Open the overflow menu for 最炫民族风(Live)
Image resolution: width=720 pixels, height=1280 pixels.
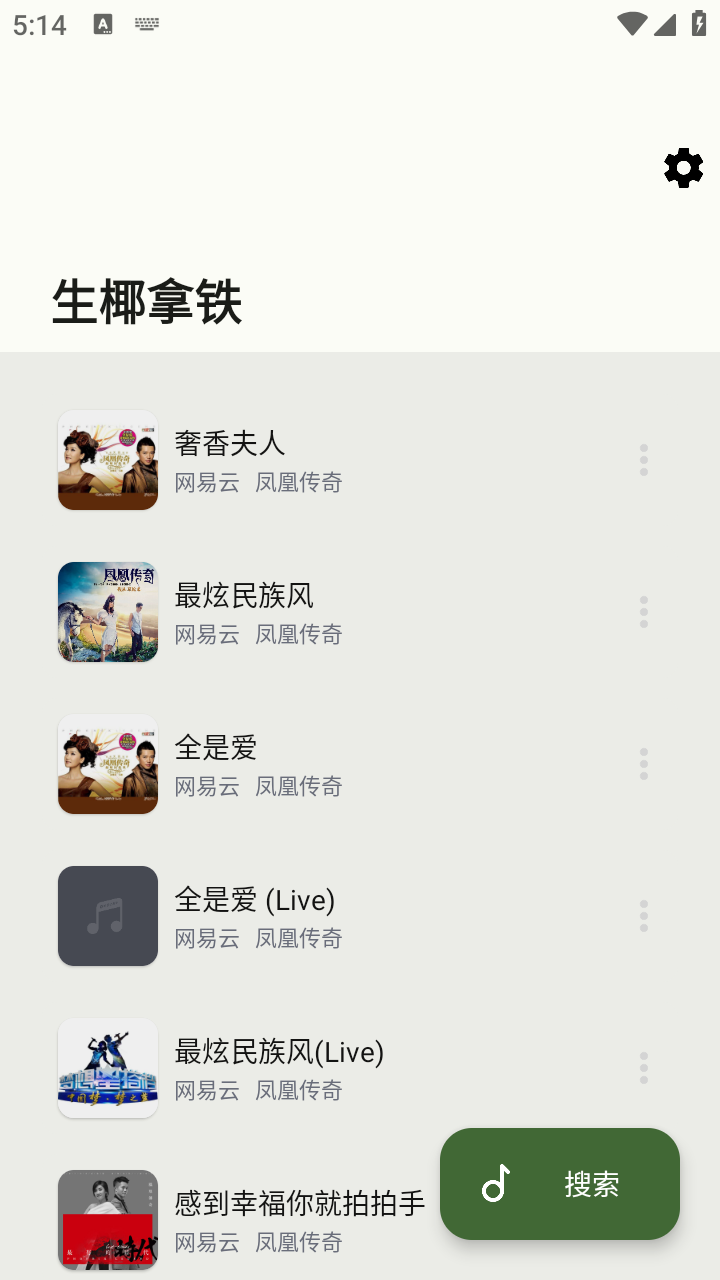[643, 1067]
